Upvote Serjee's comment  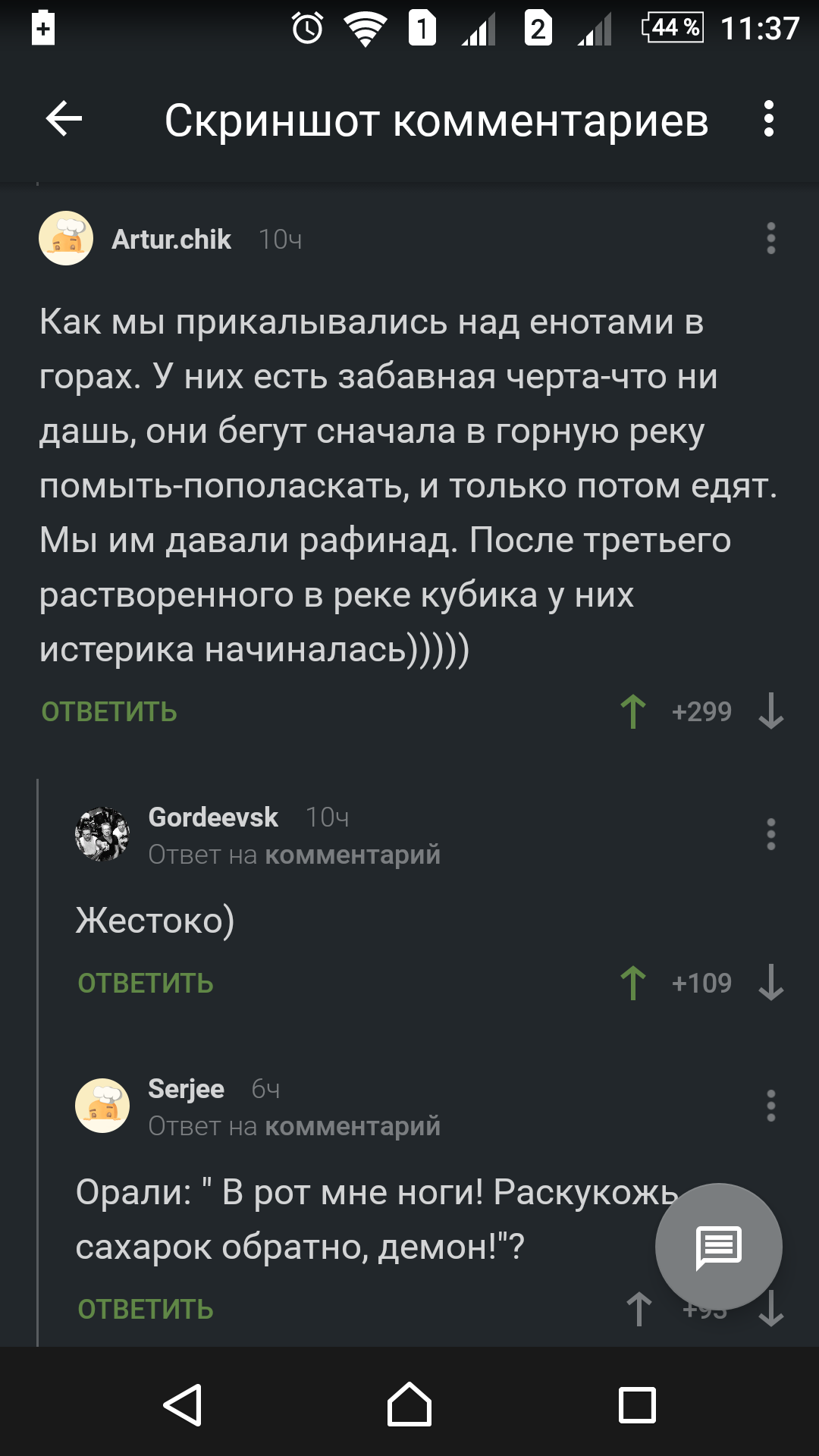639,1310
